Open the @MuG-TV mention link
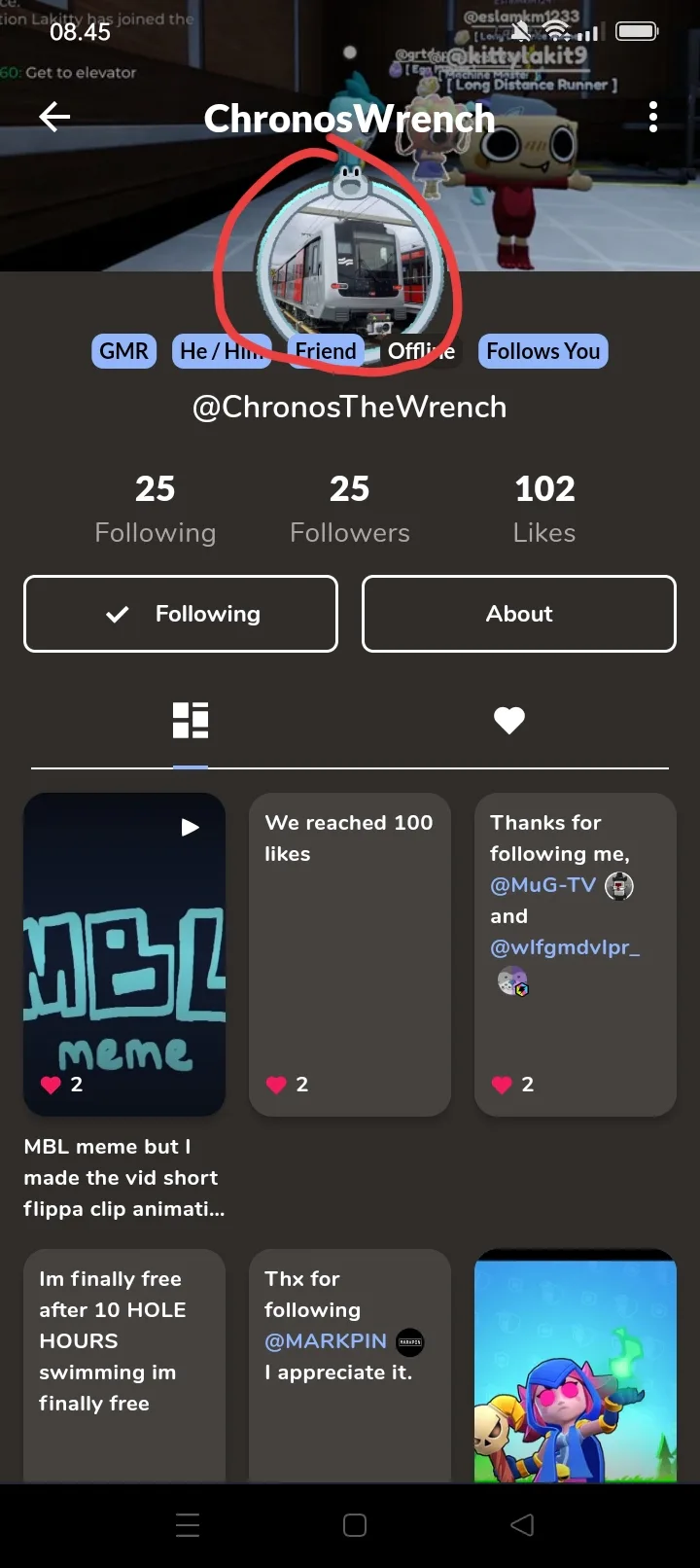Screen dimensions: 700x1568 (x=542, y=885)
